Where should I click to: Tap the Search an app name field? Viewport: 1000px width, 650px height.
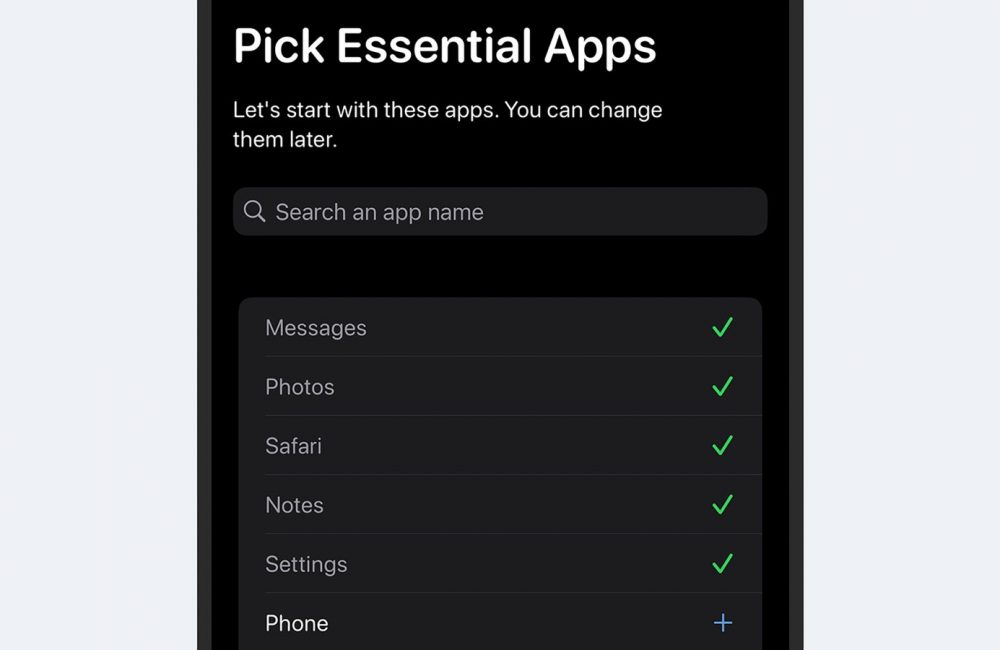500,212
